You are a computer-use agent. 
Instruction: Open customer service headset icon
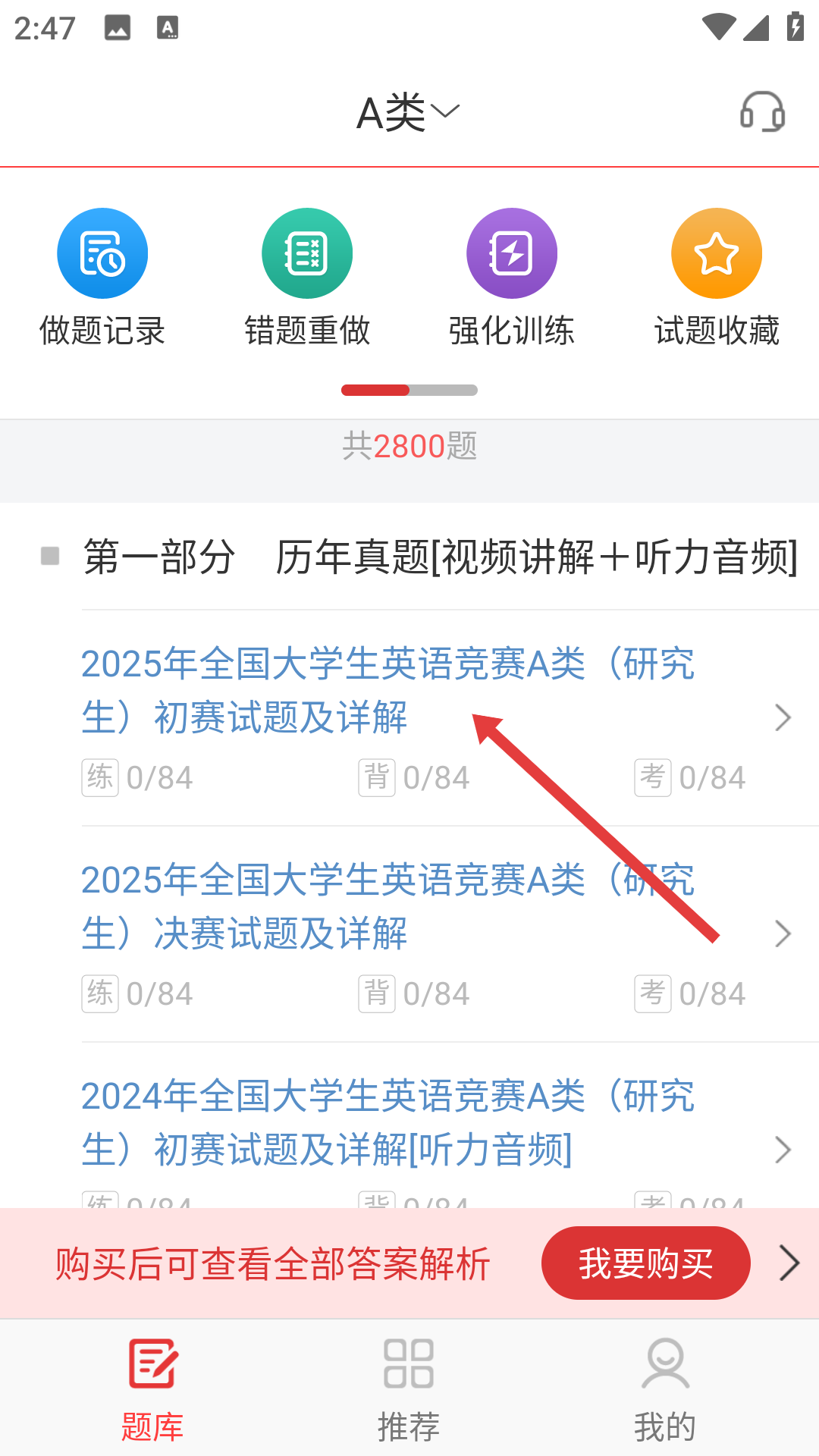click(x=762, y=112)
